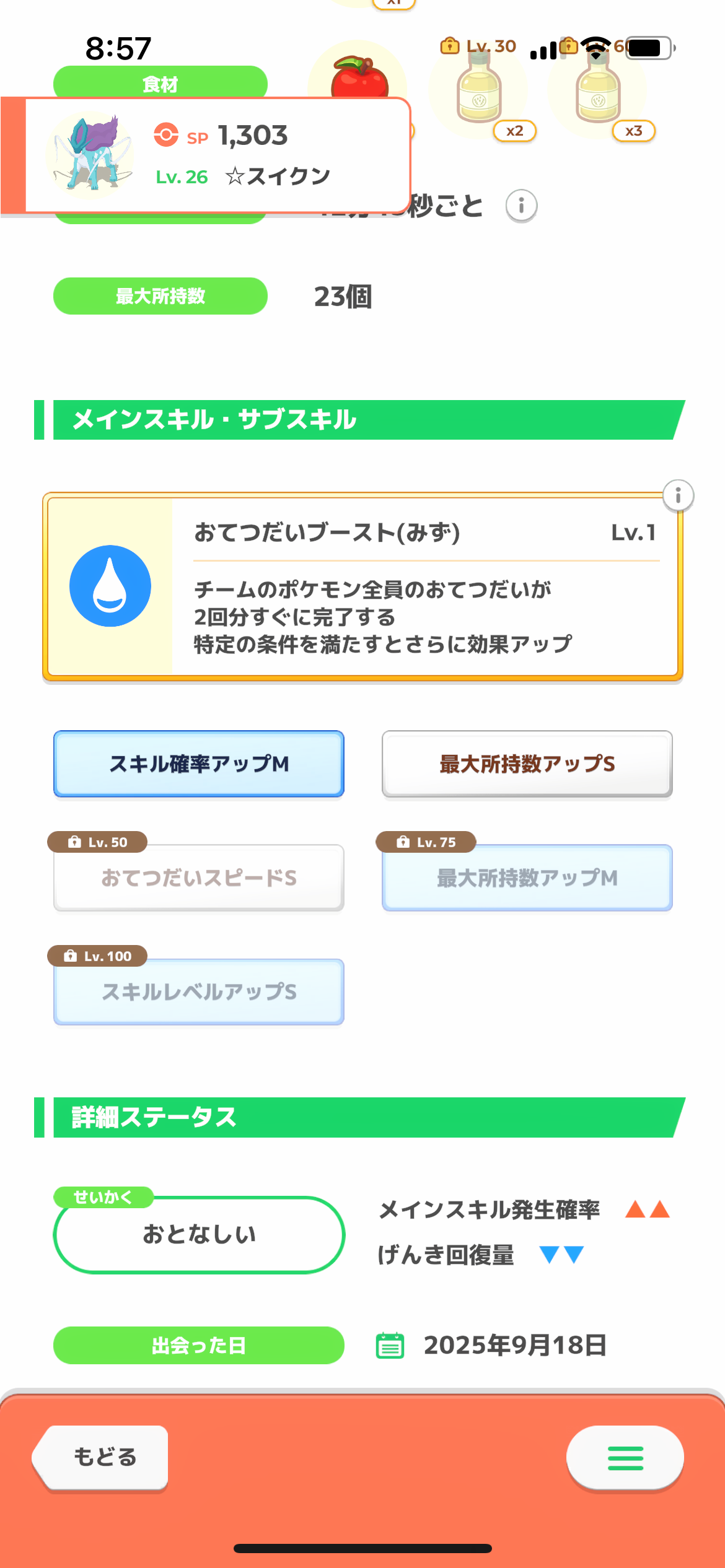This screenshot has height=1568, width=725.
Task: Tap the もどる back button
Action: point(102,1457)
